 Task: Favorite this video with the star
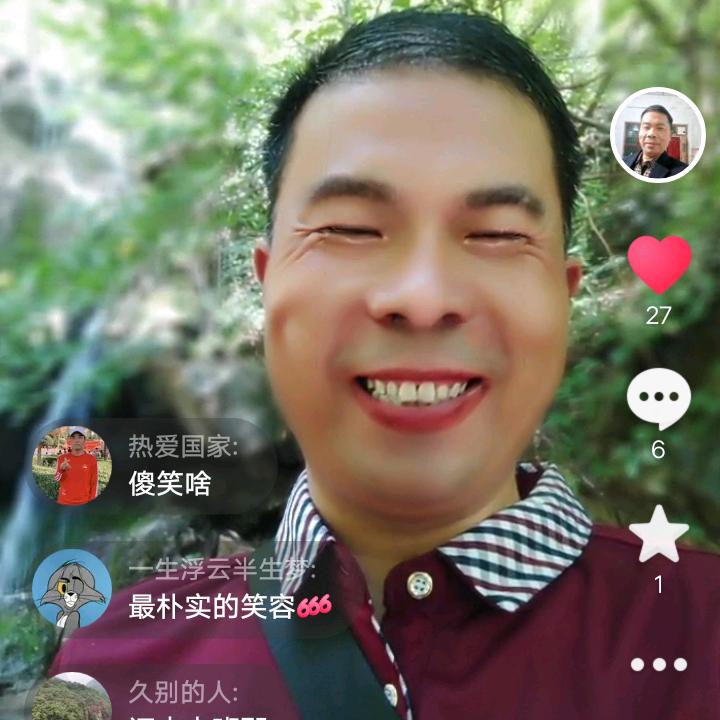(x=659, y=534)
